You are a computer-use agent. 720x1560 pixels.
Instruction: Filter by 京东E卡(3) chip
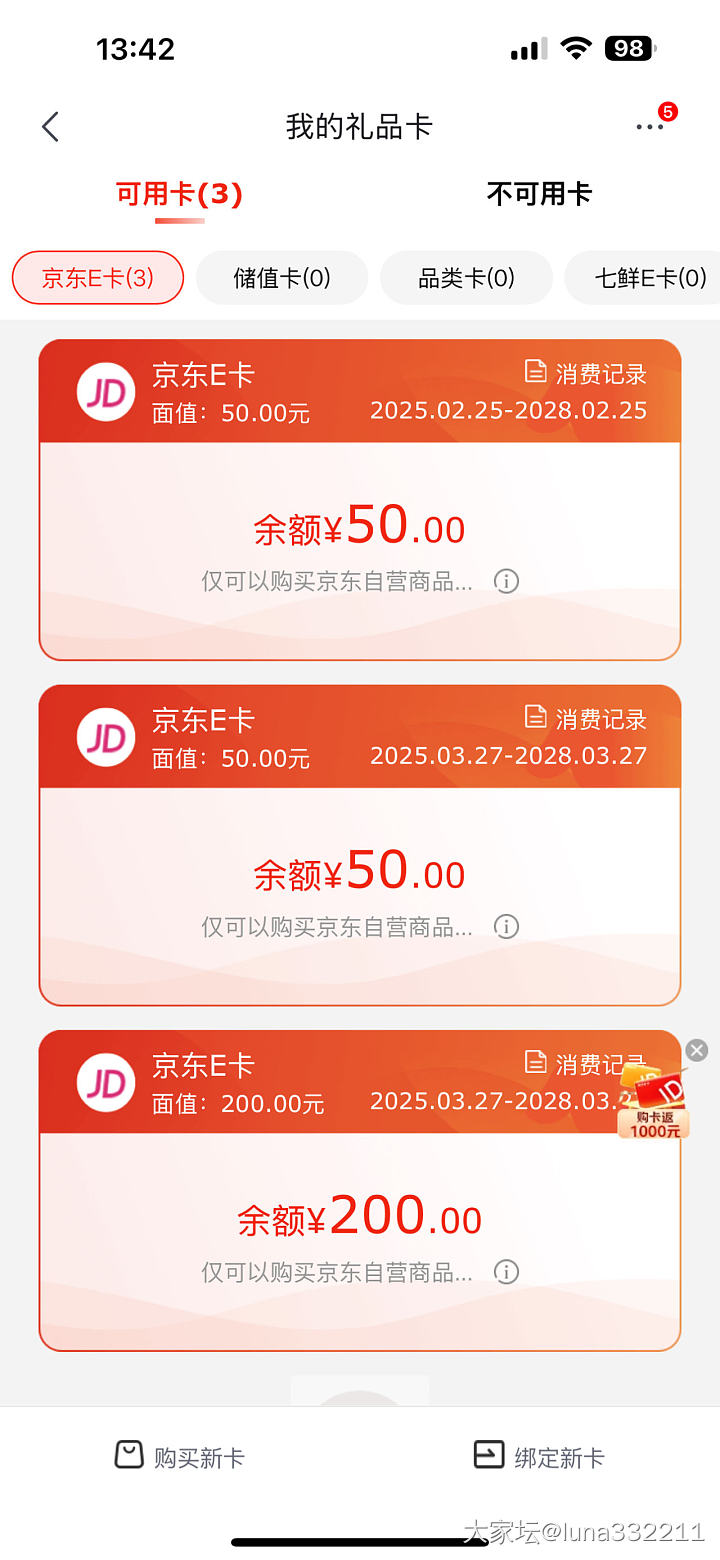(98, 278)
